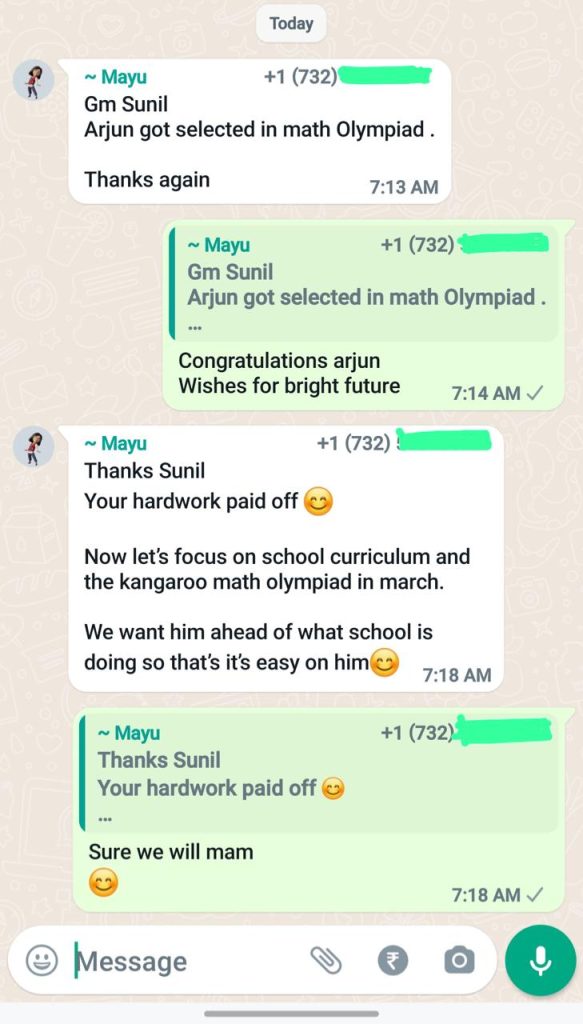
Task: Tap sender name Mayu on 'Gm Sunil' message
Action: click(x=116, y=77)
